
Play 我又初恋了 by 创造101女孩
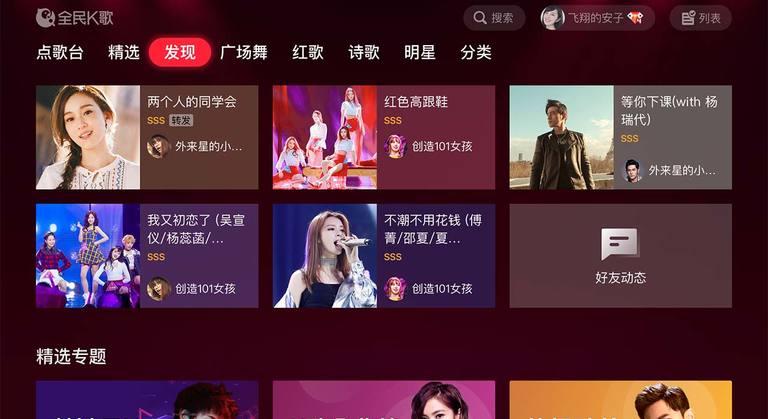coord(147,256)
